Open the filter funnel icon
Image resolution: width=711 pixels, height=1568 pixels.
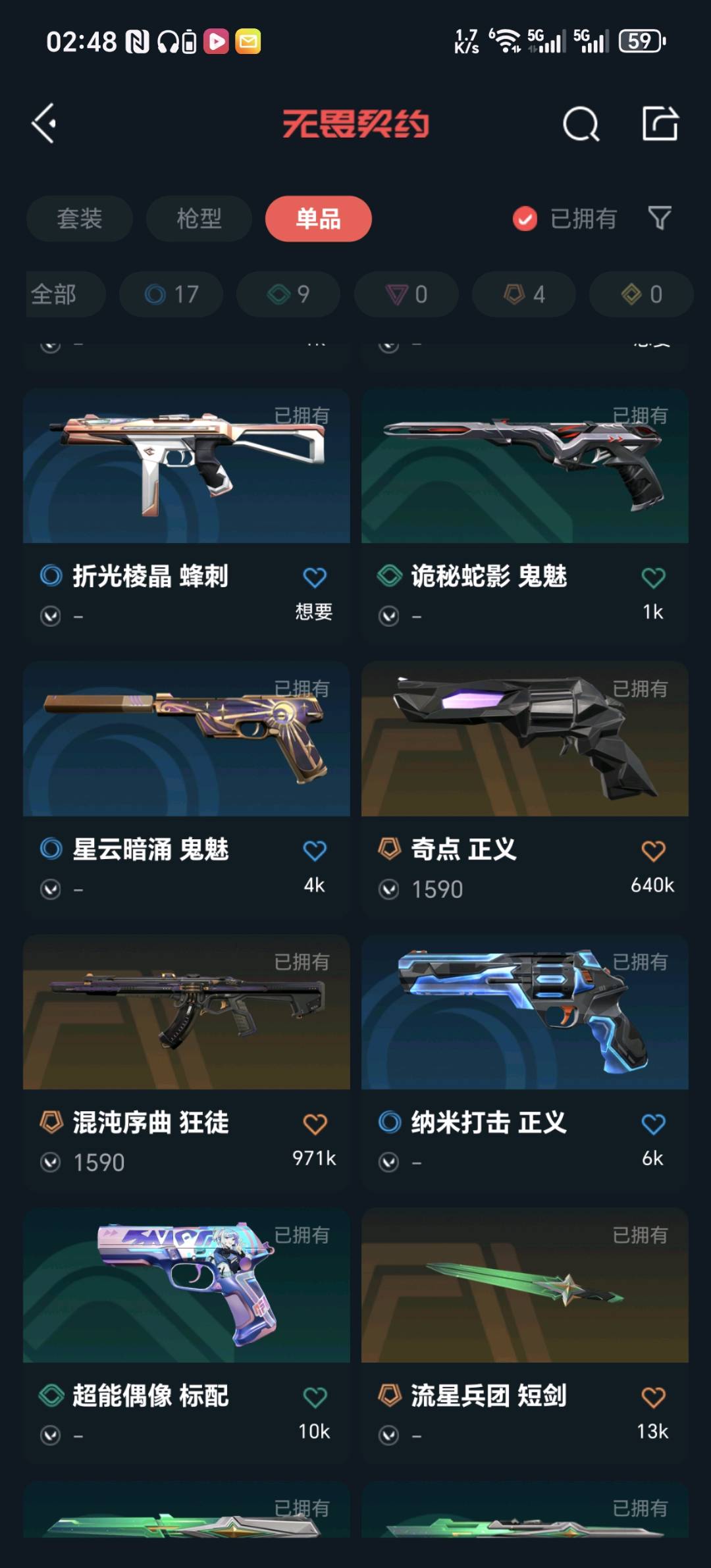[x=659, y=218]
